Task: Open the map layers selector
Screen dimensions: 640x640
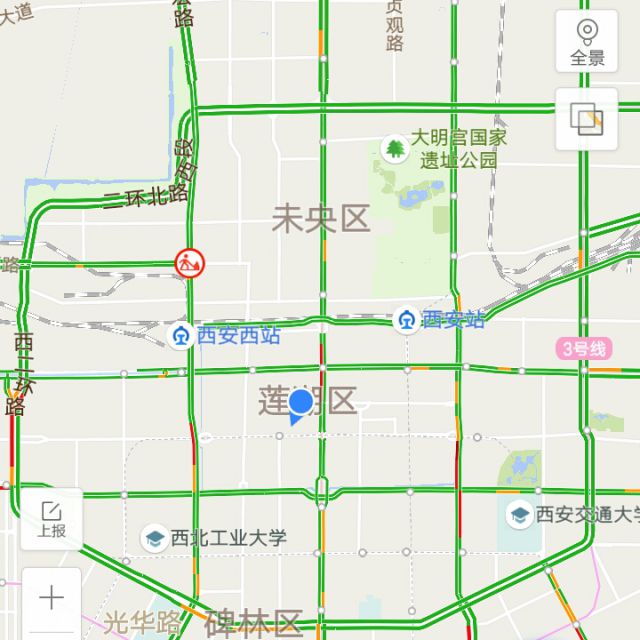Action: [x=587, y=119]
